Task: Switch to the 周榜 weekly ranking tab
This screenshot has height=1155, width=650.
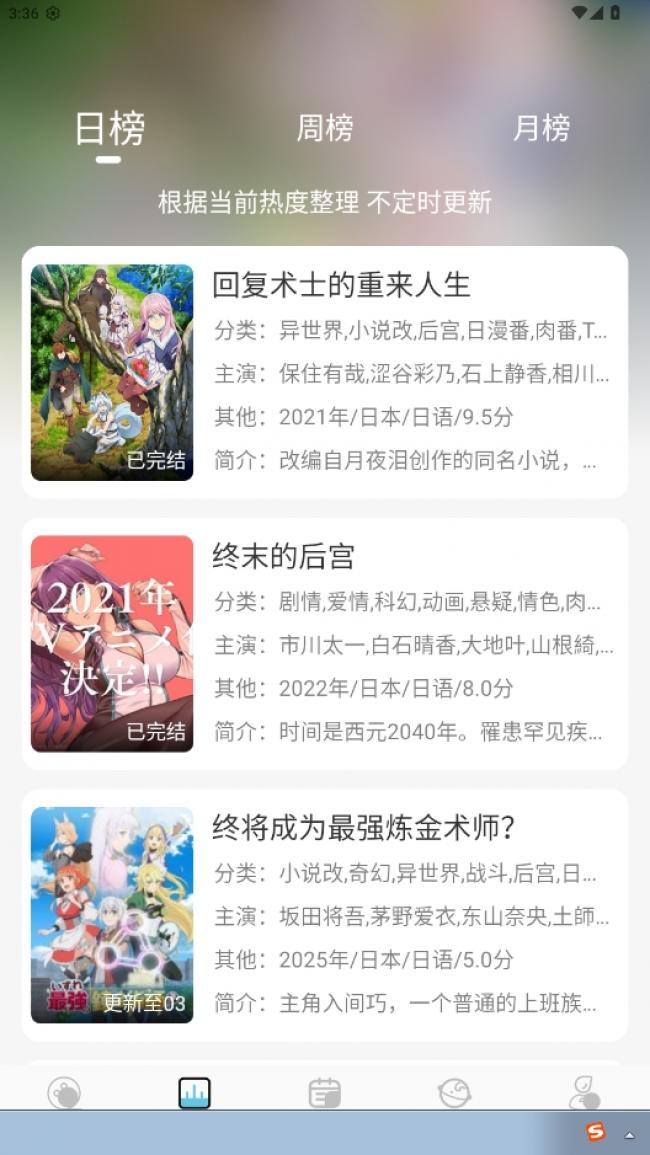Action: (325, 128)
